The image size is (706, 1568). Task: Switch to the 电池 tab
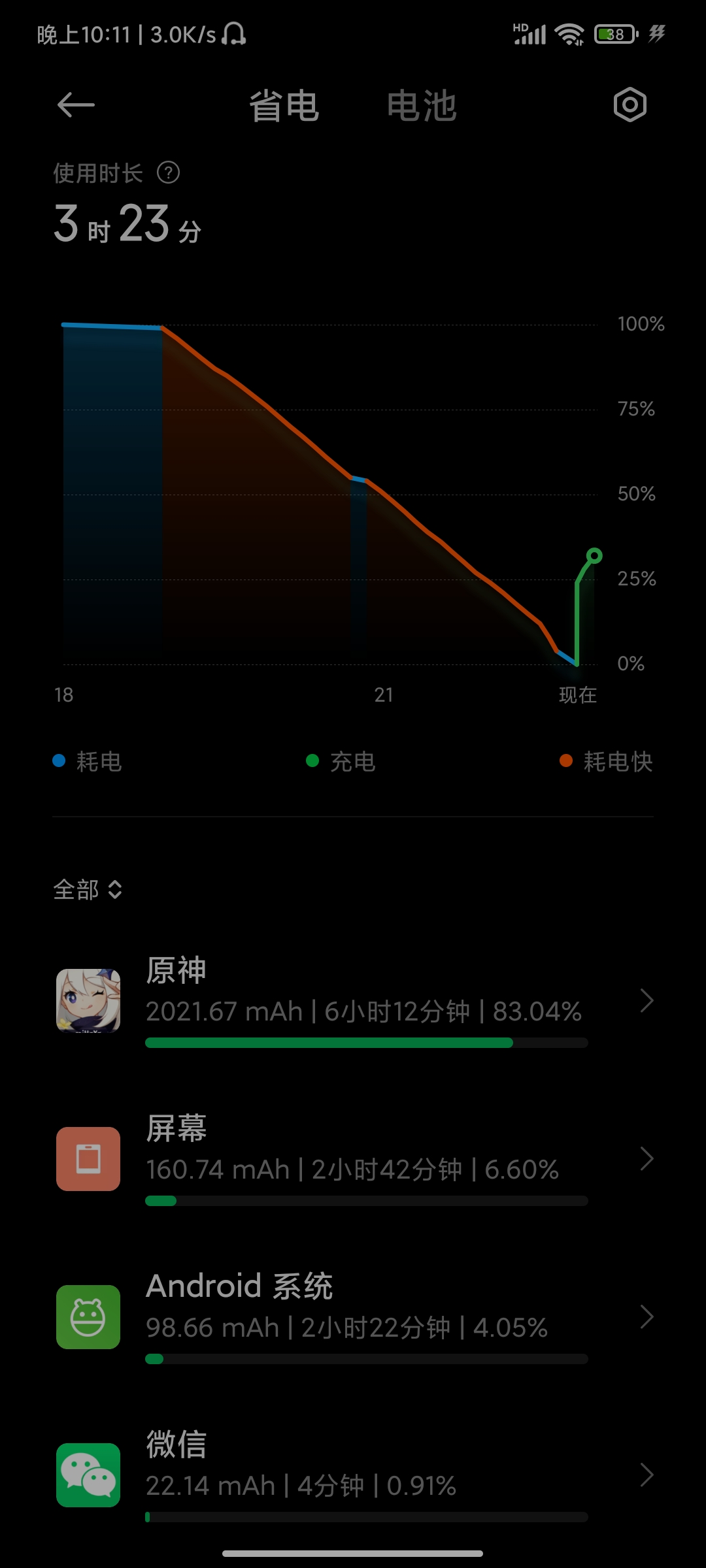click(x=422, y=106)
